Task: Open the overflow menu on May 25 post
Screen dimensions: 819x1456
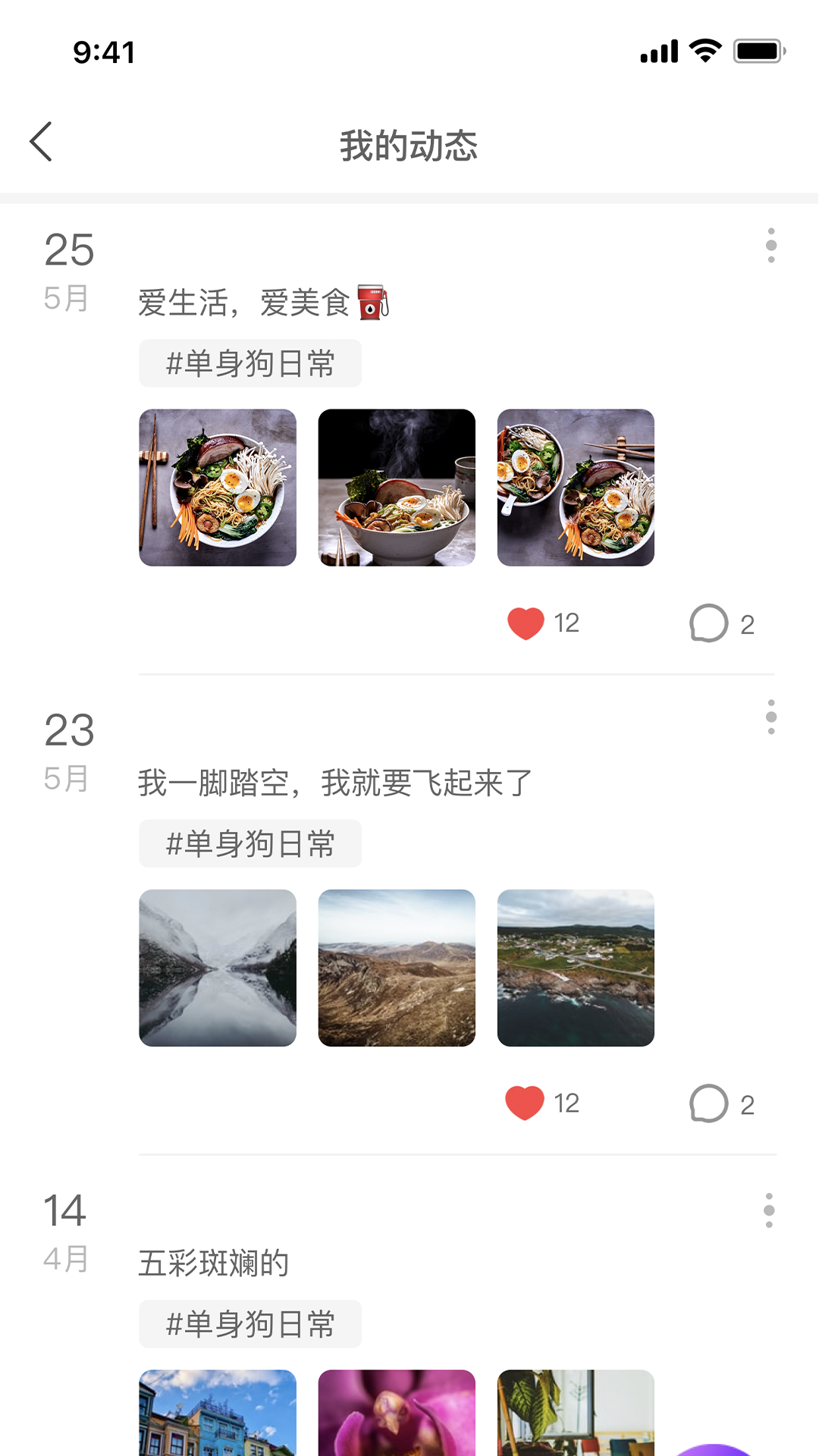Action: tap(771, 245)
